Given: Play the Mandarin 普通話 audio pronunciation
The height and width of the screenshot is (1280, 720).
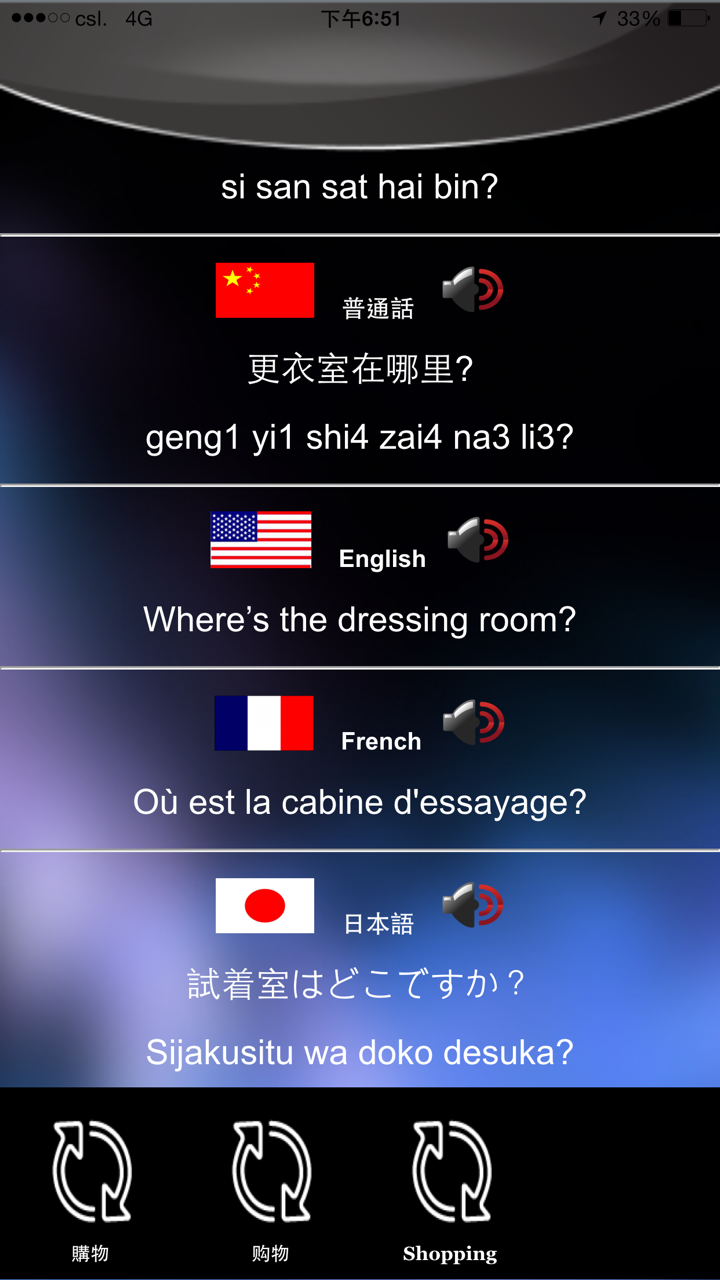Looking at the screenshot, I should click(473, 290).
